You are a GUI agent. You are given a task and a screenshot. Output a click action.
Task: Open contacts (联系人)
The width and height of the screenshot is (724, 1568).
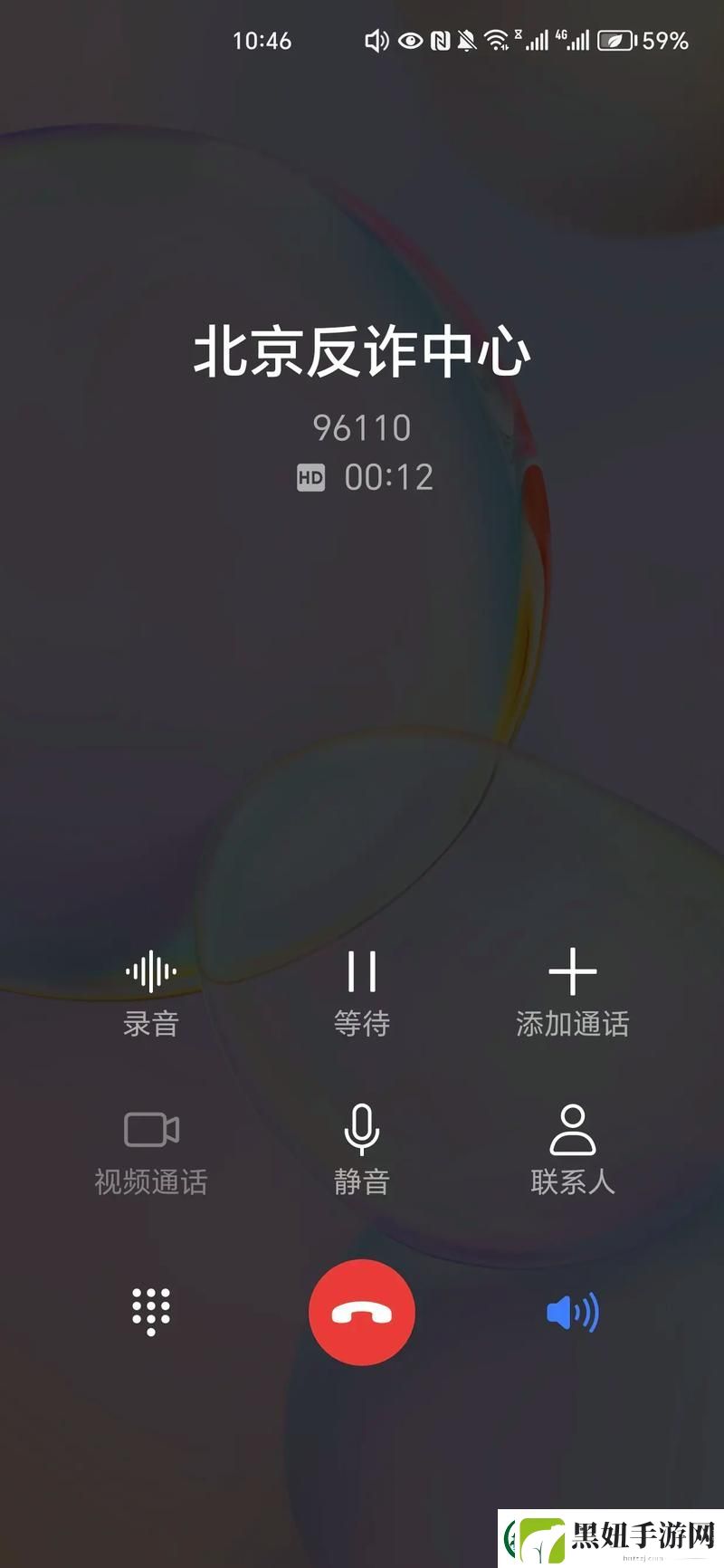pyautogui.click(x=572, y=1150)
